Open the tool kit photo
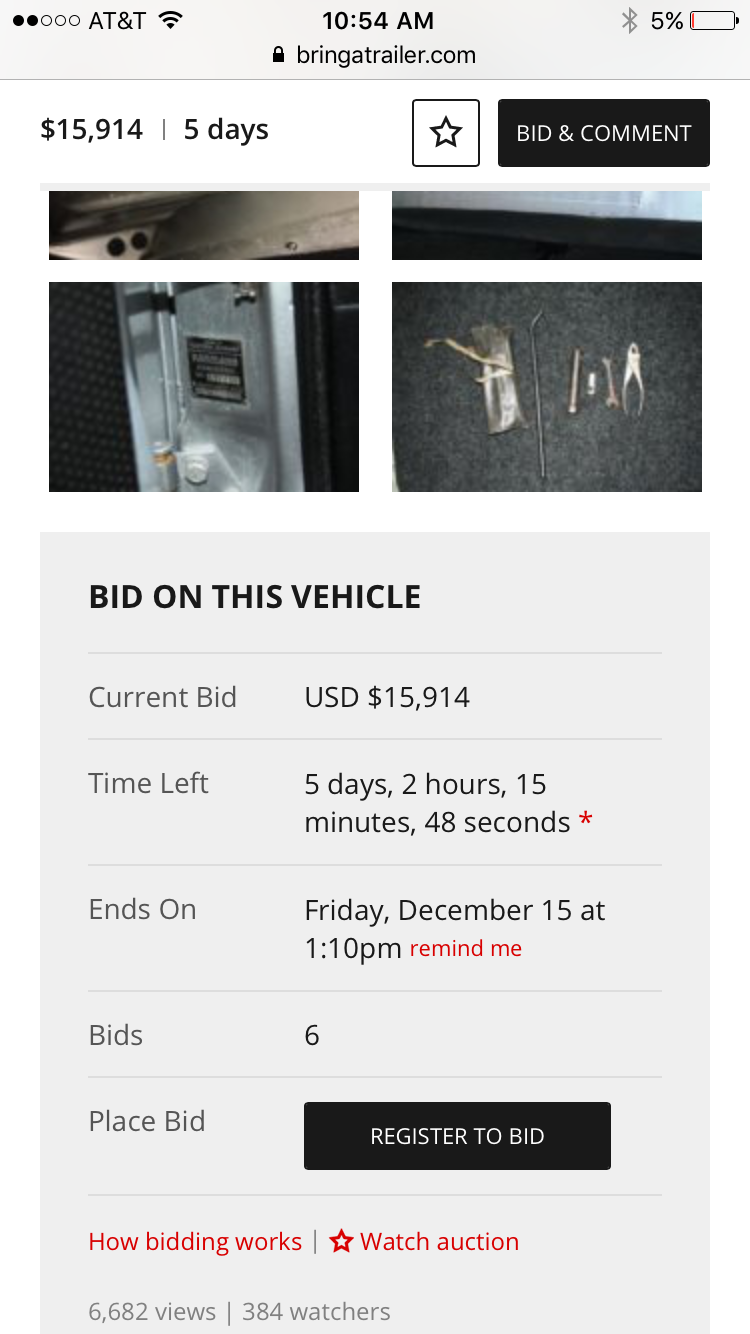Viewport: 750px width, 1334px height. click(x=547, y=387)
